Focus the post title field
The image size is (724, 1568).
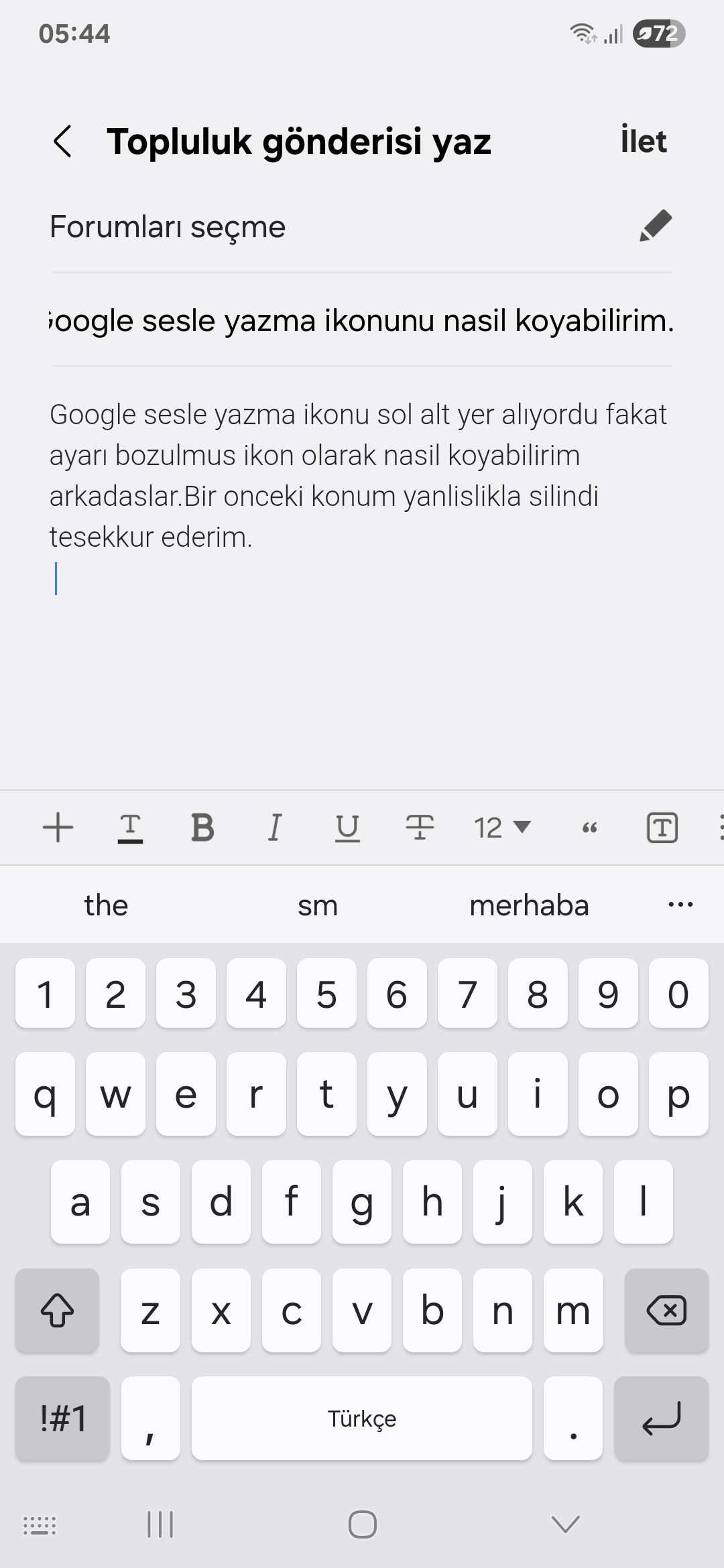362,320
